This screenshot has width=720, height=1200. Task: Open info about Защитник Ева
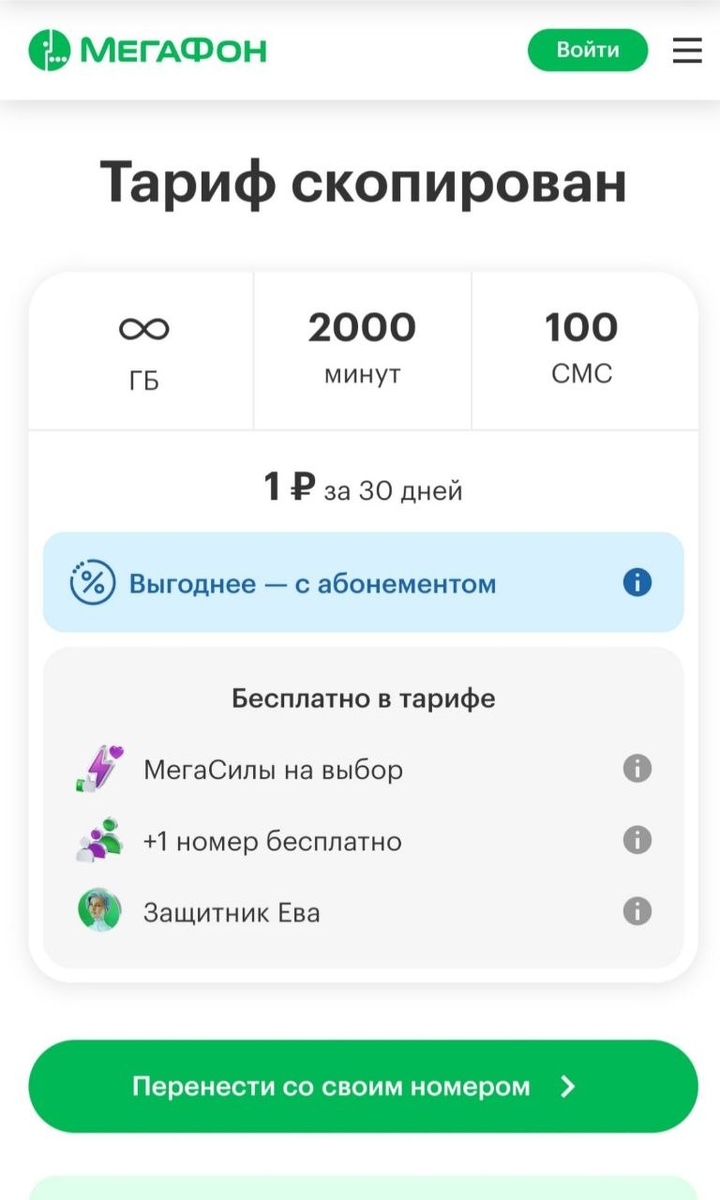point(637,911)
